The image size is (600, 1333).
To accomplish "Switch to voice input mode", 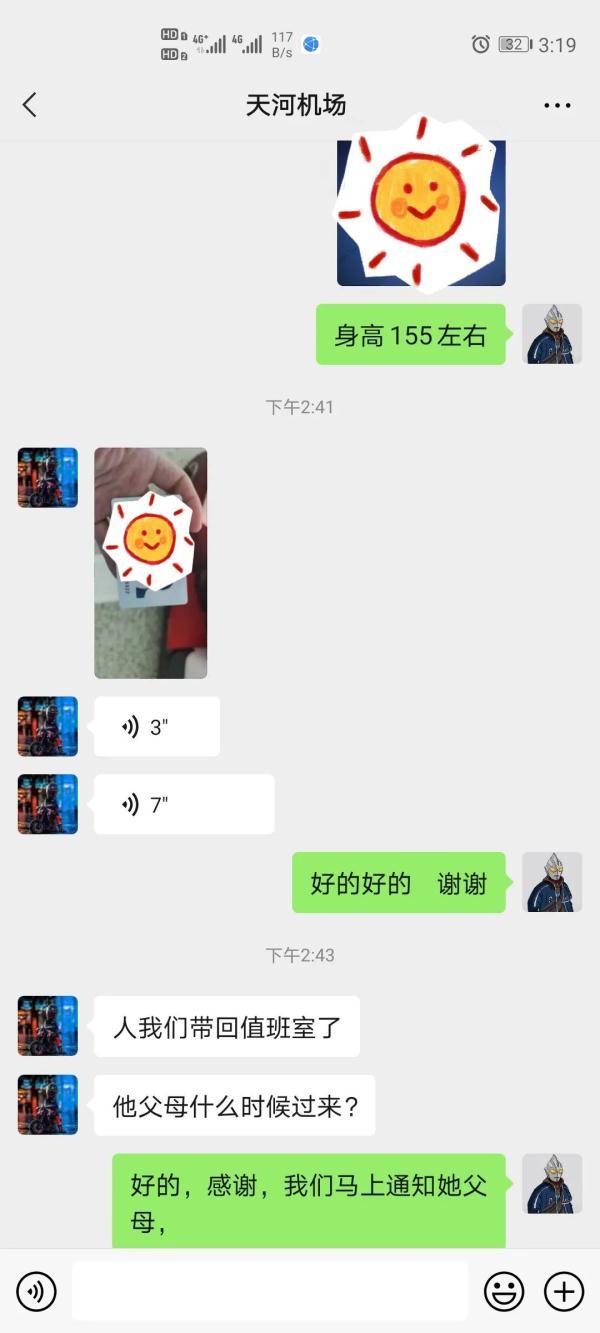I will [37, 1292].
